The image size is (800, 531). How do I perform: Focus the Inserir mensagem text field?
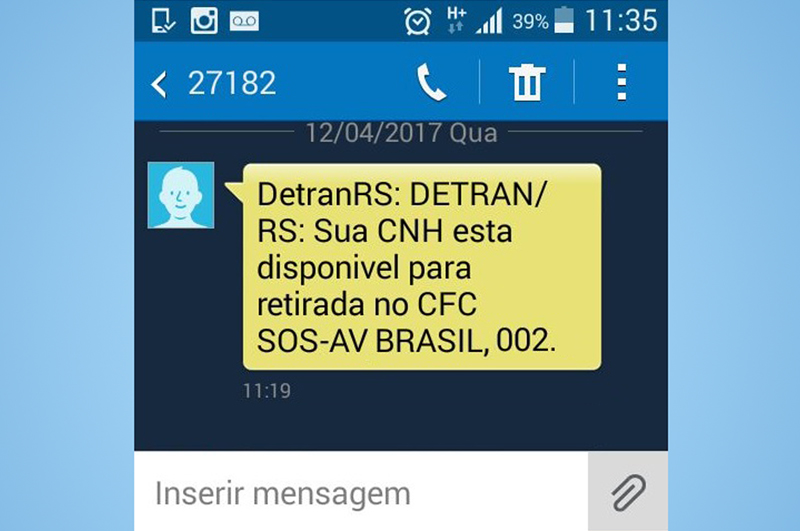coord(360,493)
